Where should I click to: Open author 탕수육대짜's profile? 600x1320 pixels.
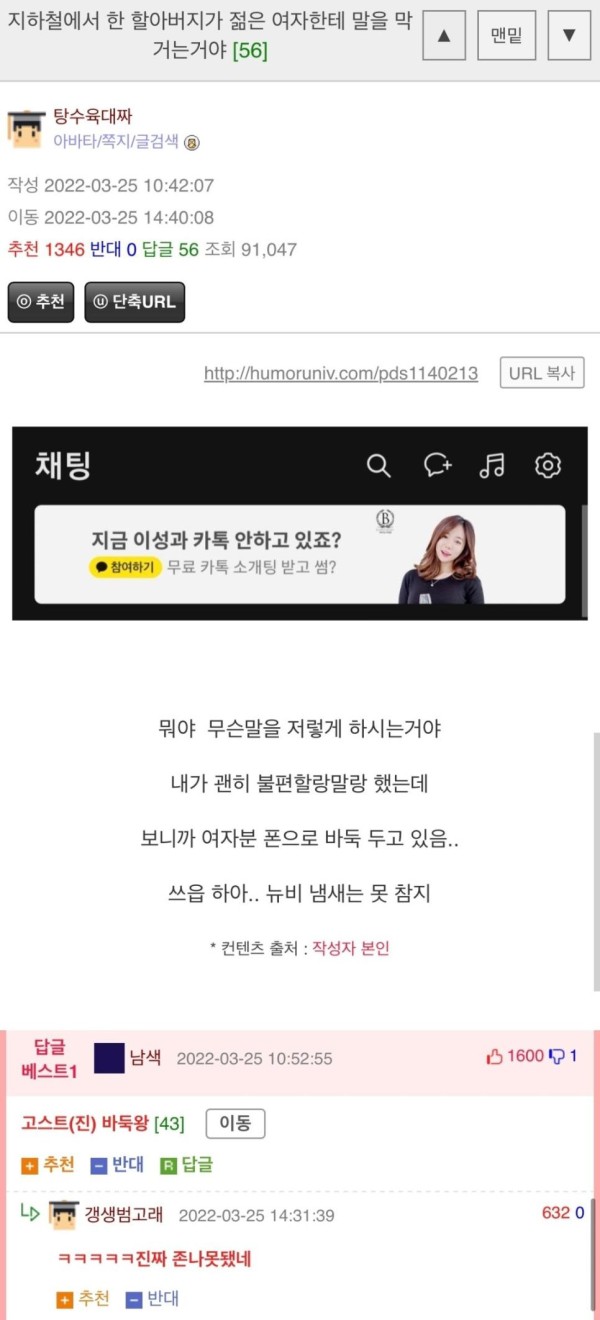pos(92,118)
